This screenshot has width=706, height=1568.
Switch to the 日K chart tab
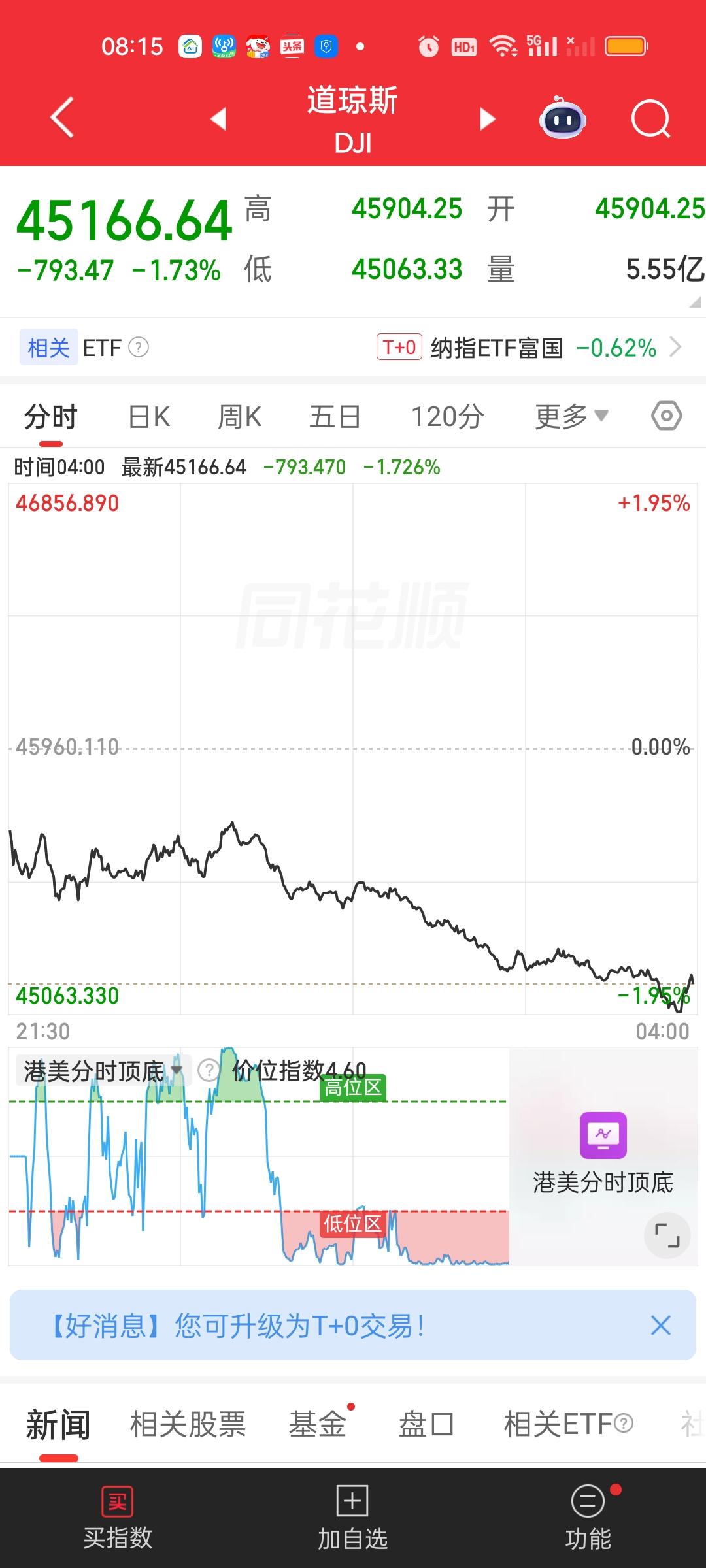point(148,416)
